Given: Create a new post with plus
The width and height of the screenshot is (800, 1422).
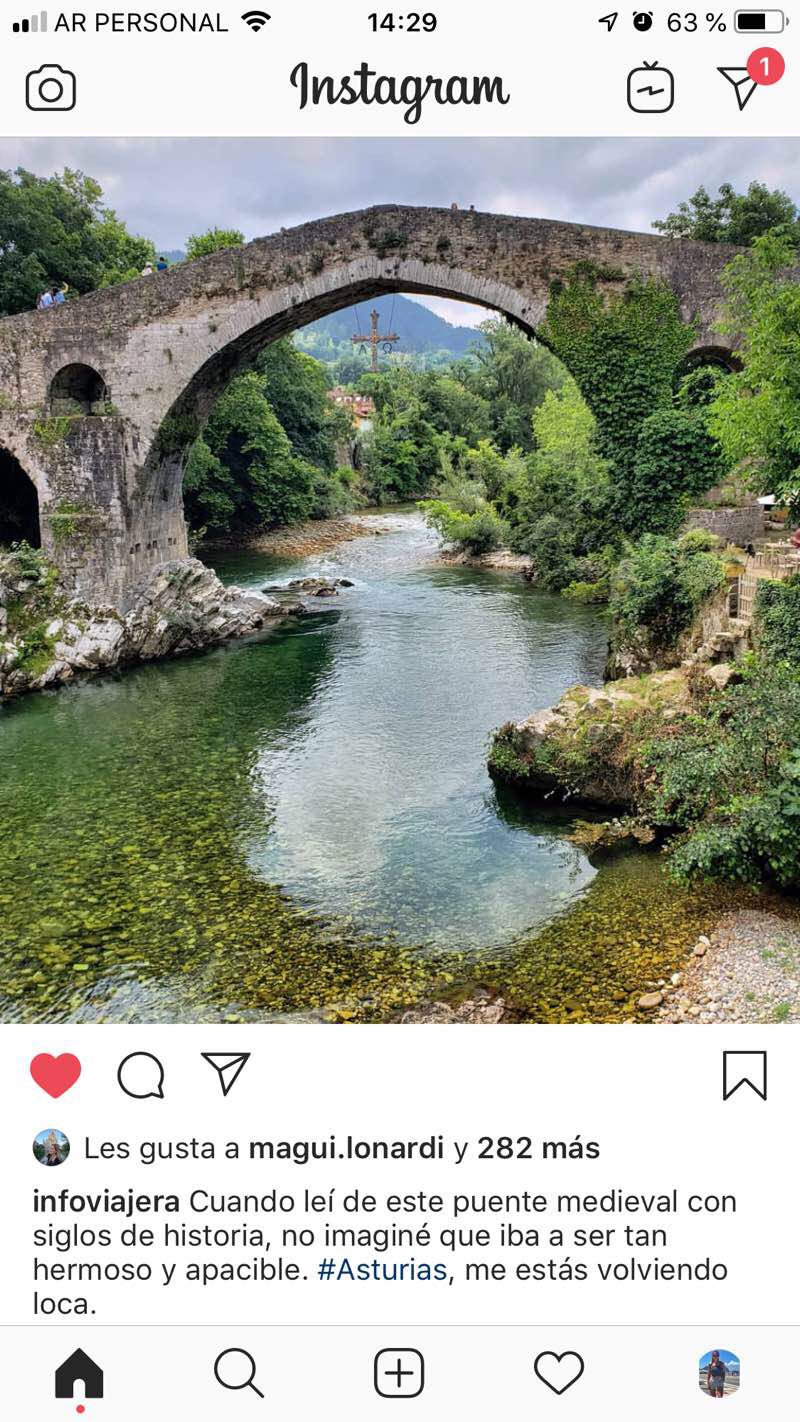Looking at the screenshot, I should tap(399, 1373).
